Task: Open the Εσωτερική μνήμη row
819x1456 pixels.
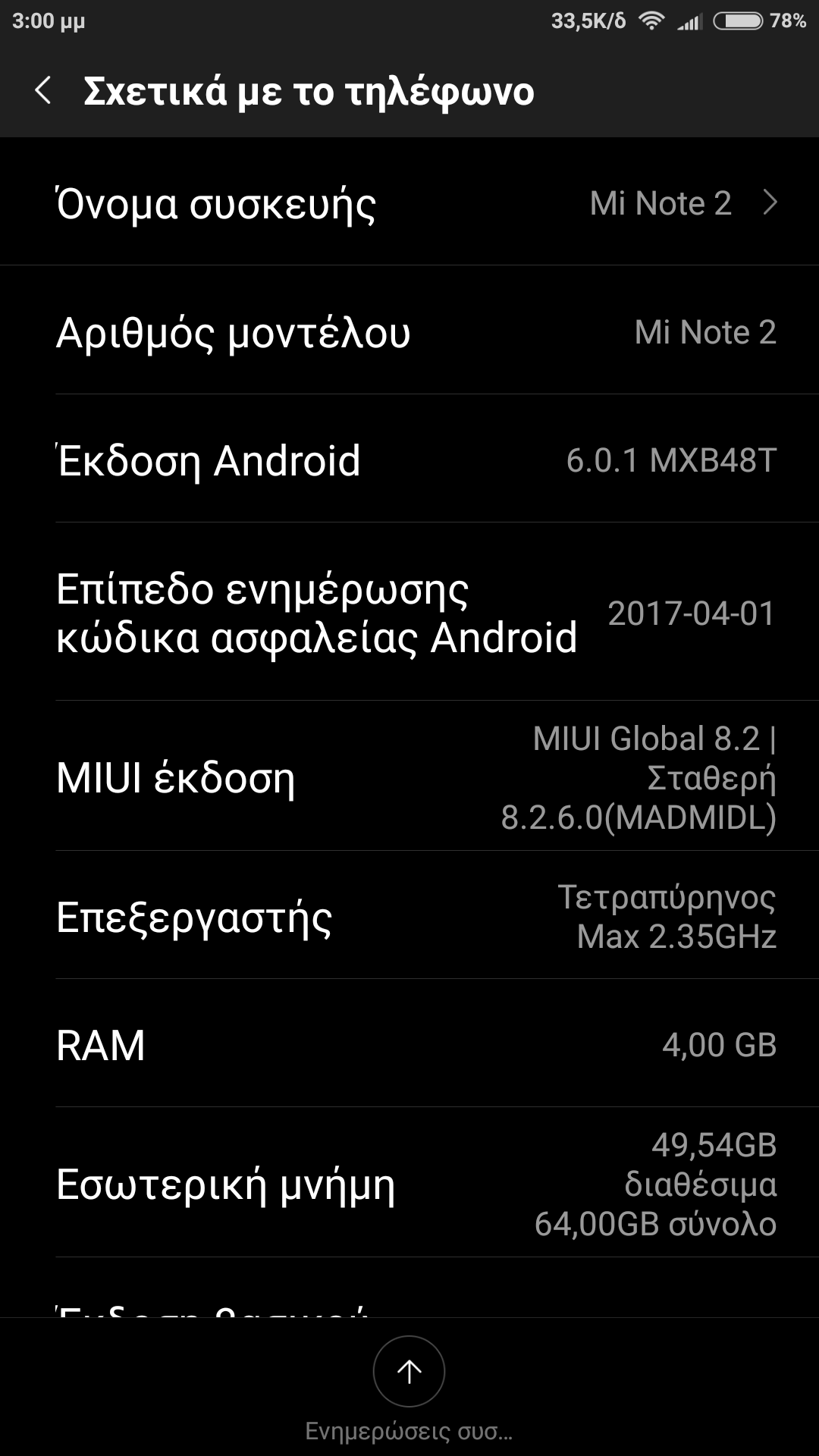Action: pyautogui.click(x=409, y=1183)
